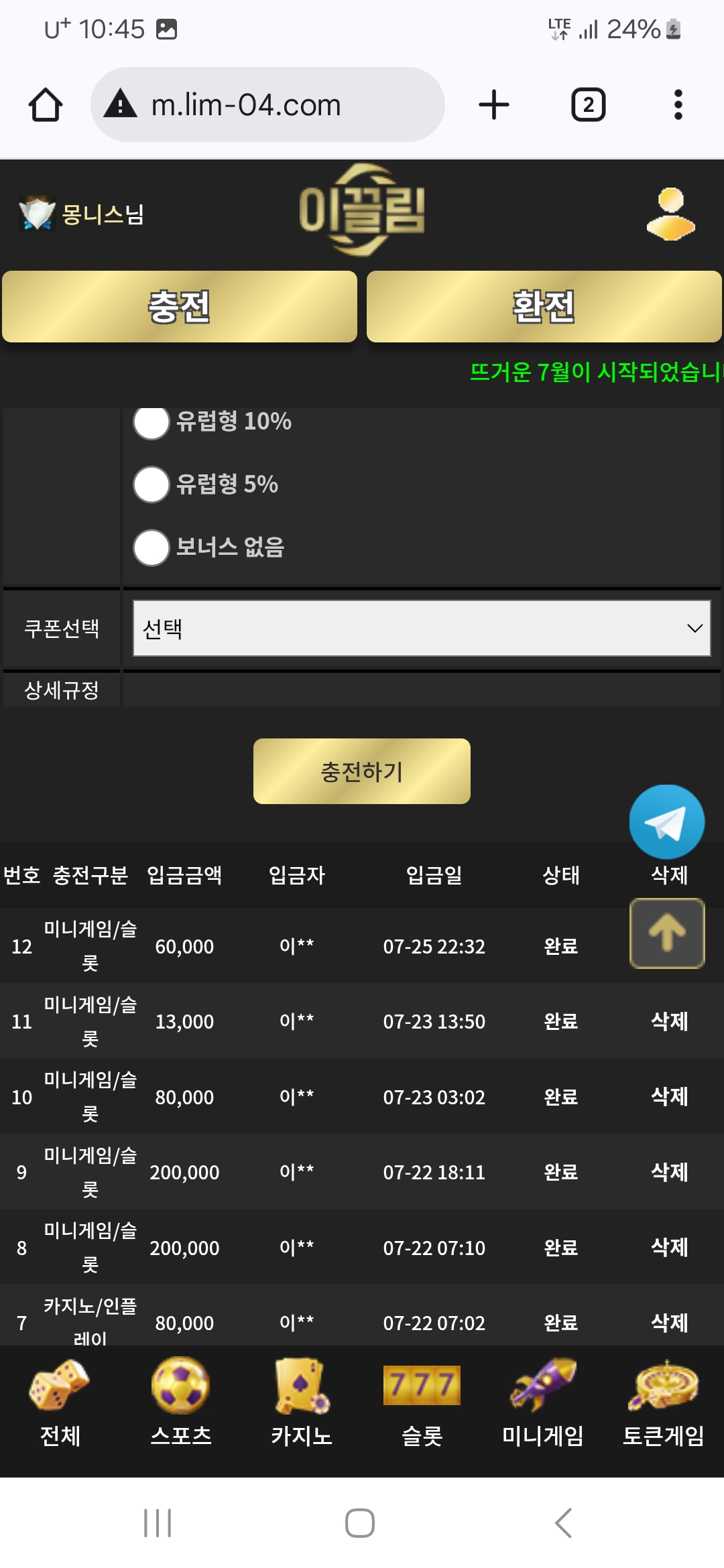Switch to the 스포츠 category
724x1568 pixels.
[181, 1403]
